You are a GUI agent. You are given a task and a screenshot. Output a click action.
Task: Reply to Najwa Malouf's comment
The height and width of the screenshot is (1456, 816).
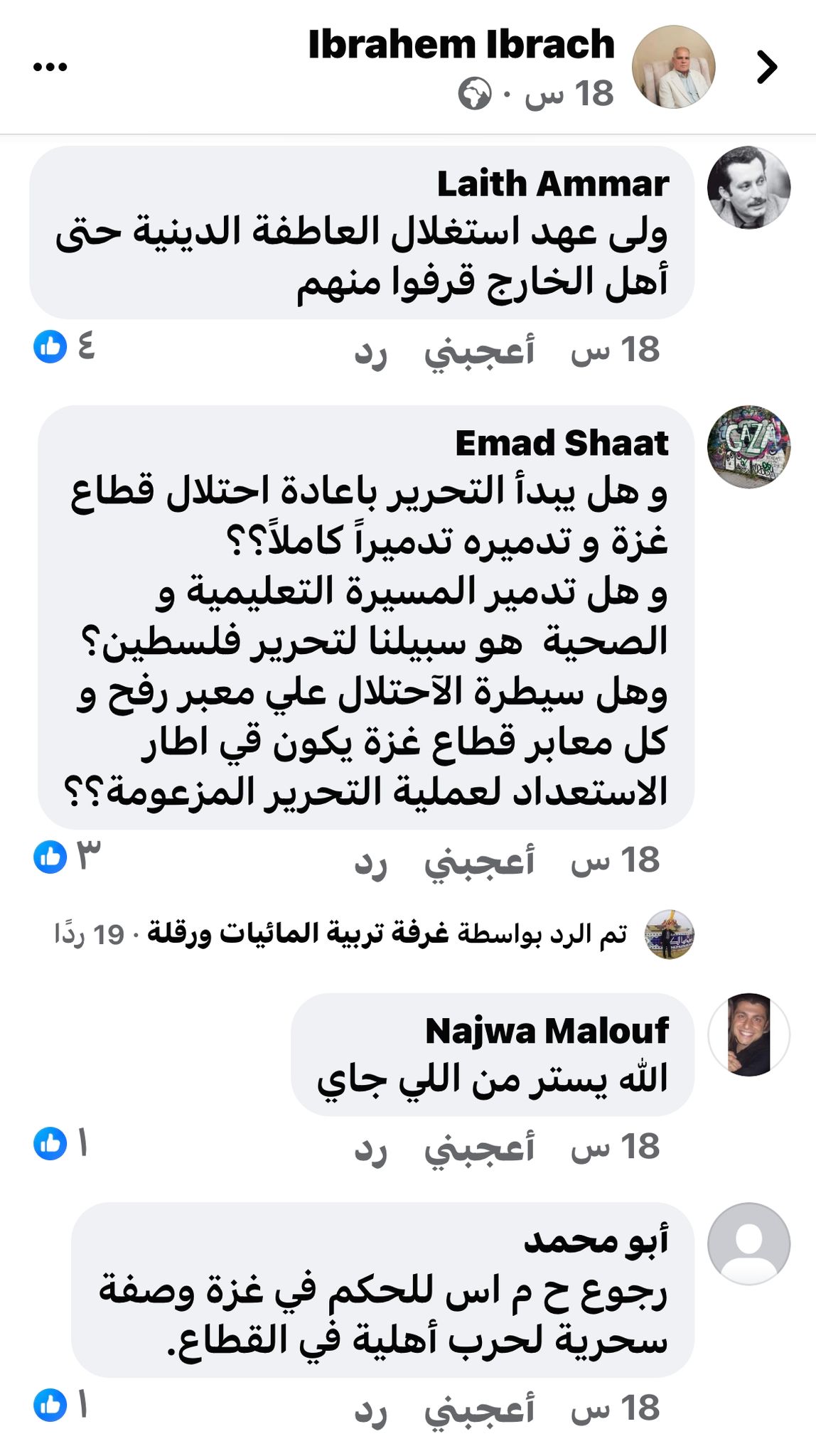(371, 1148)
